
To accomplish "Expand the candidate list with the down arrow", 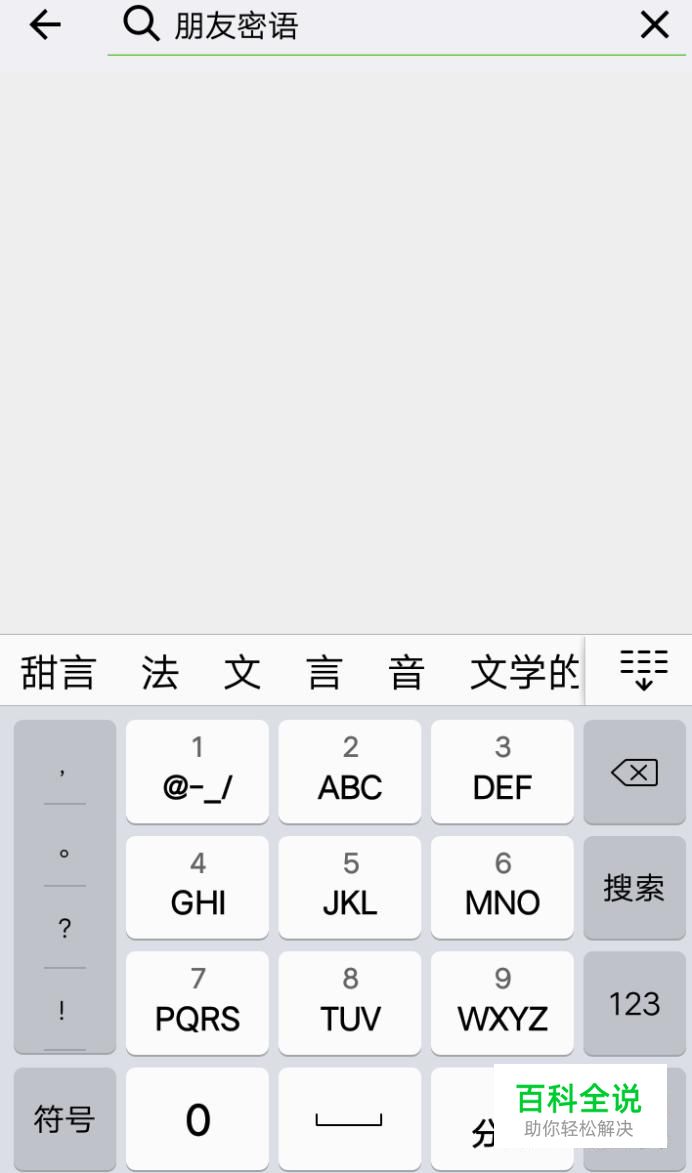I will coord(643,670).
